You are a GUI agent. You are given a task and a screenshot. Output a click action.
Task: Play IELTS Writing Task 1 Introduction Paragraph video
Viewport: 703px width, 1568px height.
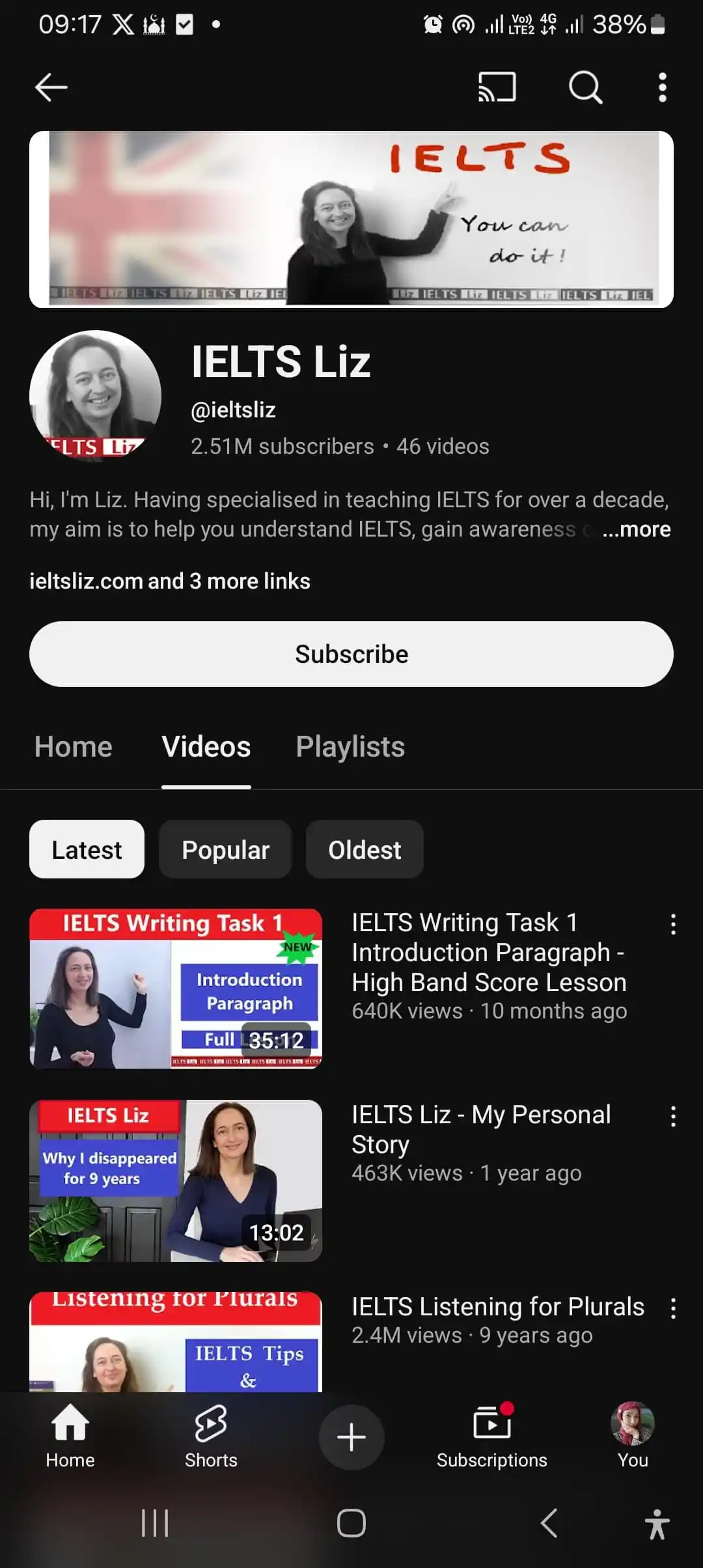pos(176,988)
